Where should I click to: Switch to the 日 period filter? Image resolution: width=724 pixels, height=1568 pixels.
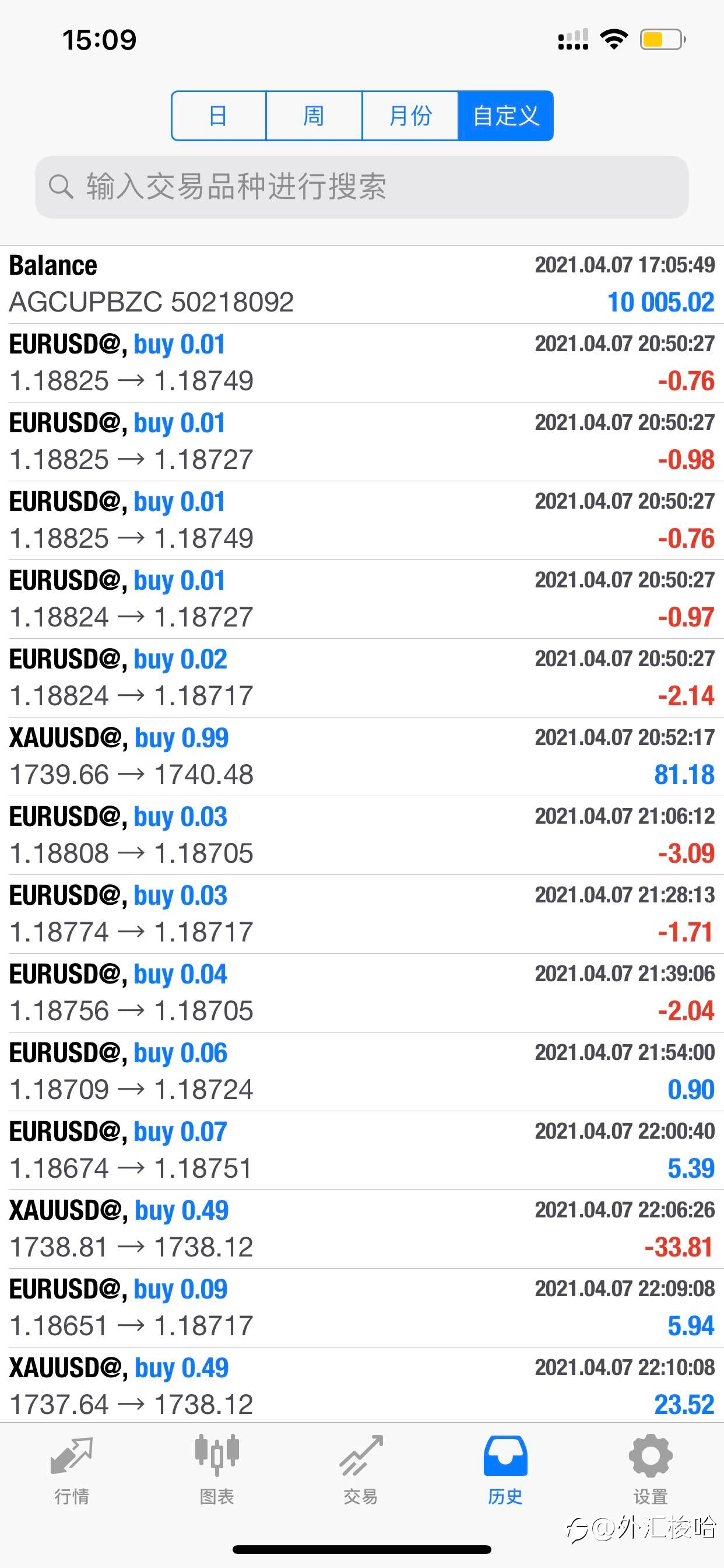[x=219, y=116]
